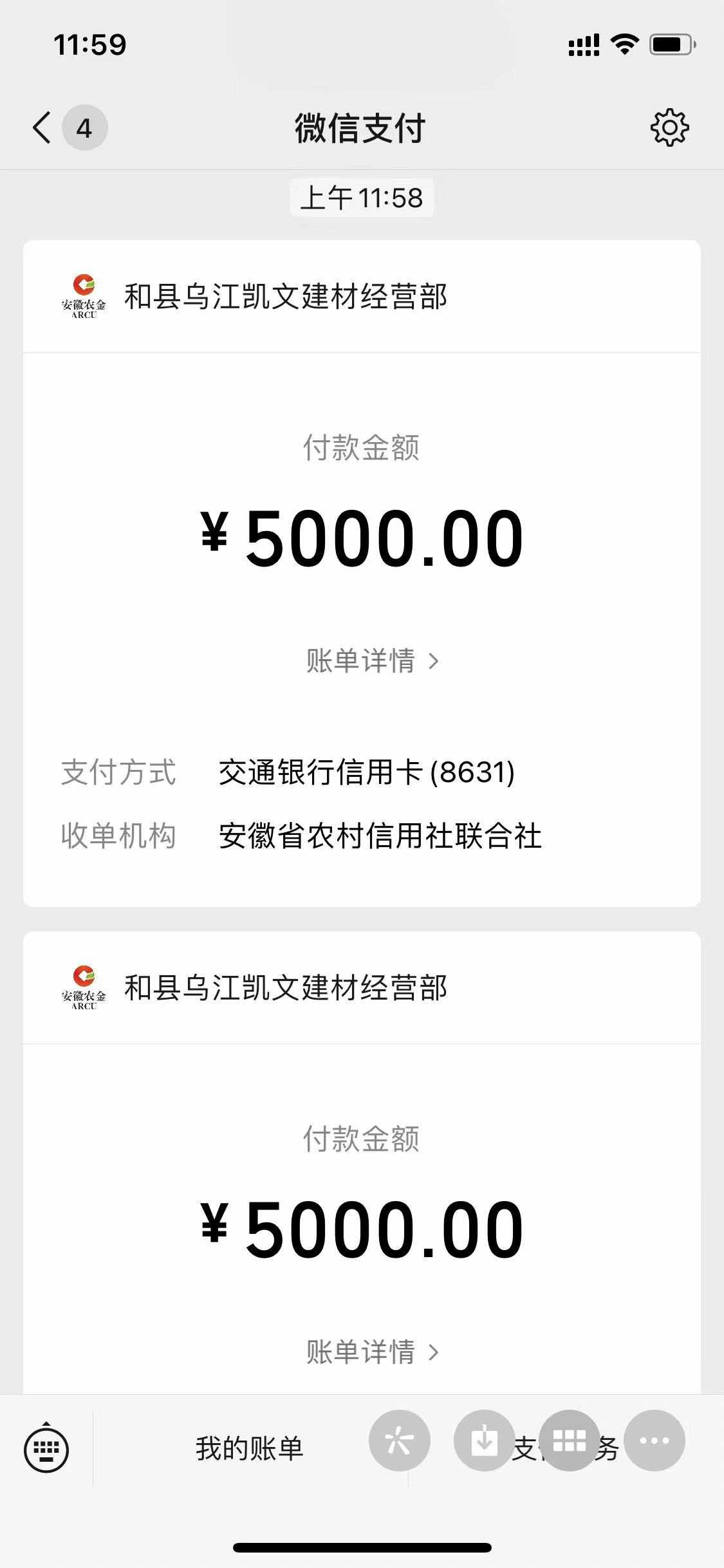Switch to keyboard input mode

coord(46,1449)
